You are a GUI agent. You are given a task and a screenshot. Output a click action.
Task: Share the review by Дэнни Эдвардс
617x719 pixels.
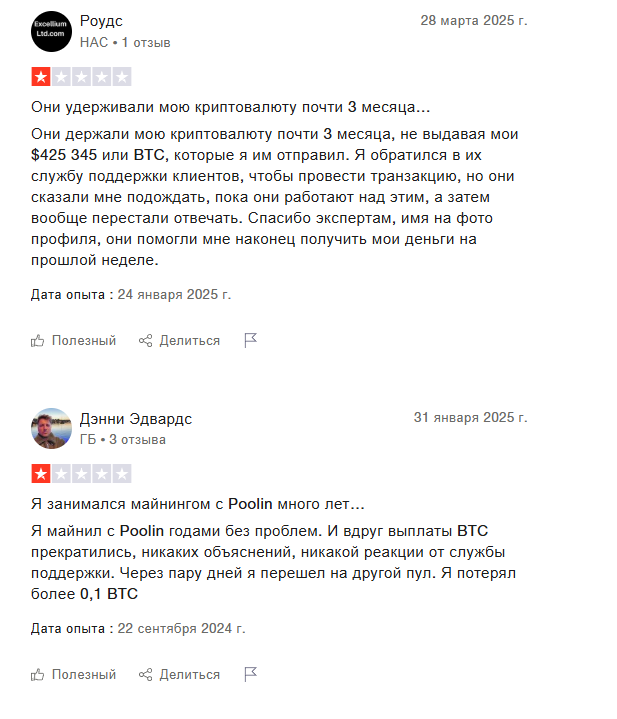(179, 675)
